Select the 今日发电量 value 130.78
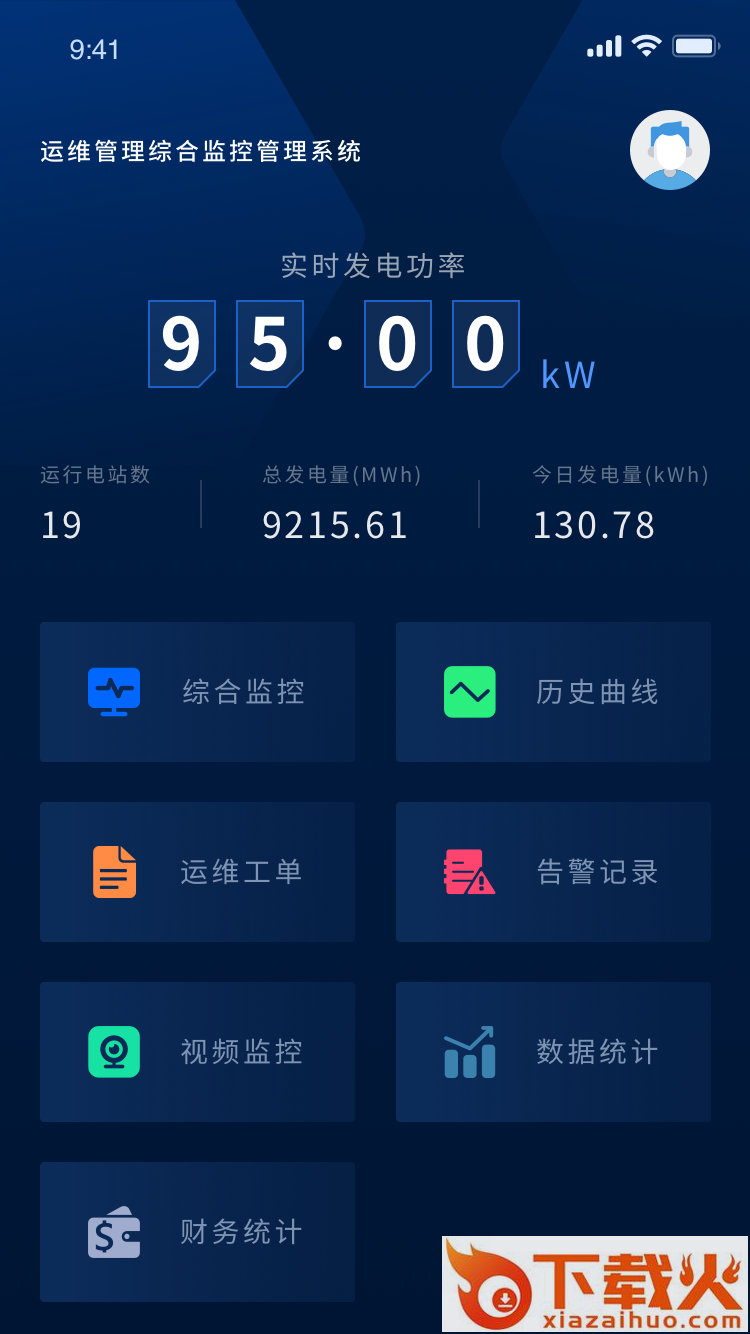 coord(593,524)
